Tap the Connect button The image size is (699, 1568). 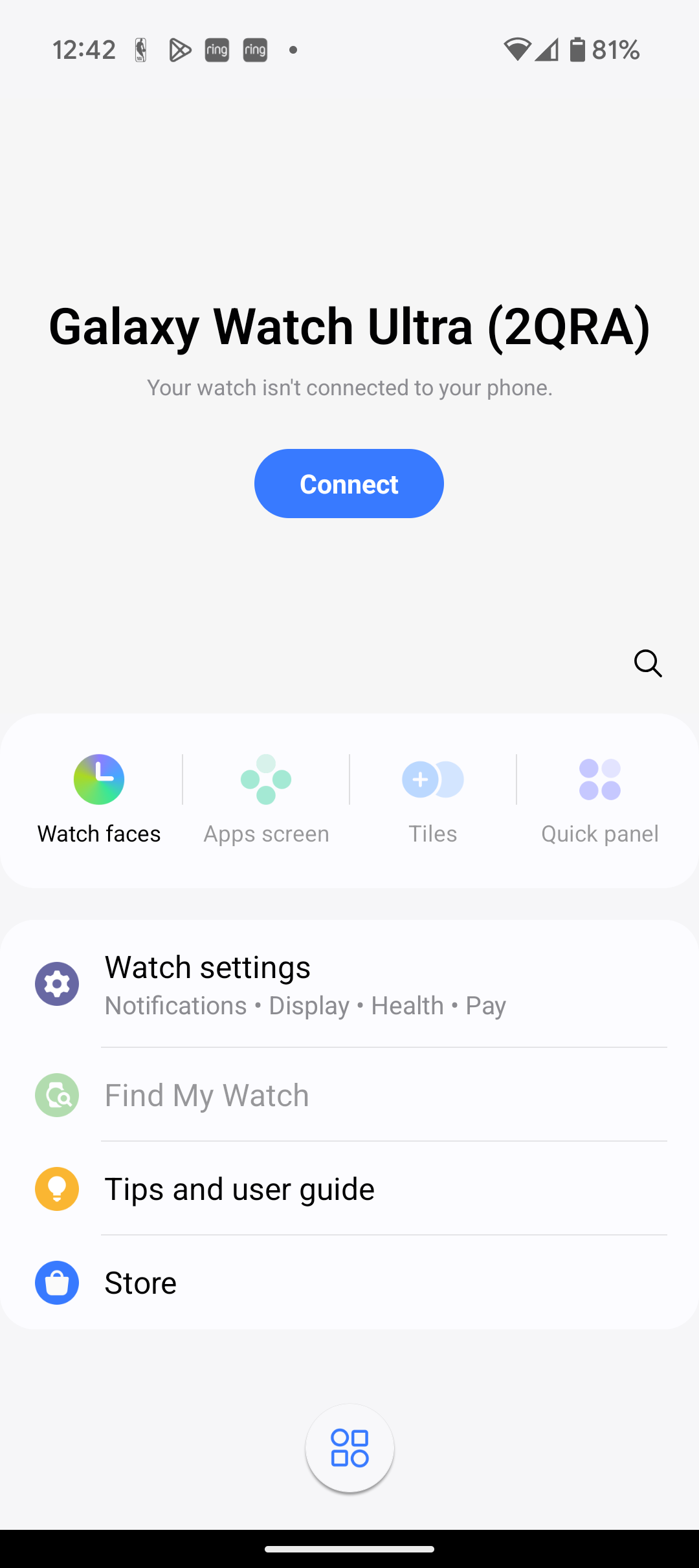coord(349,483)
